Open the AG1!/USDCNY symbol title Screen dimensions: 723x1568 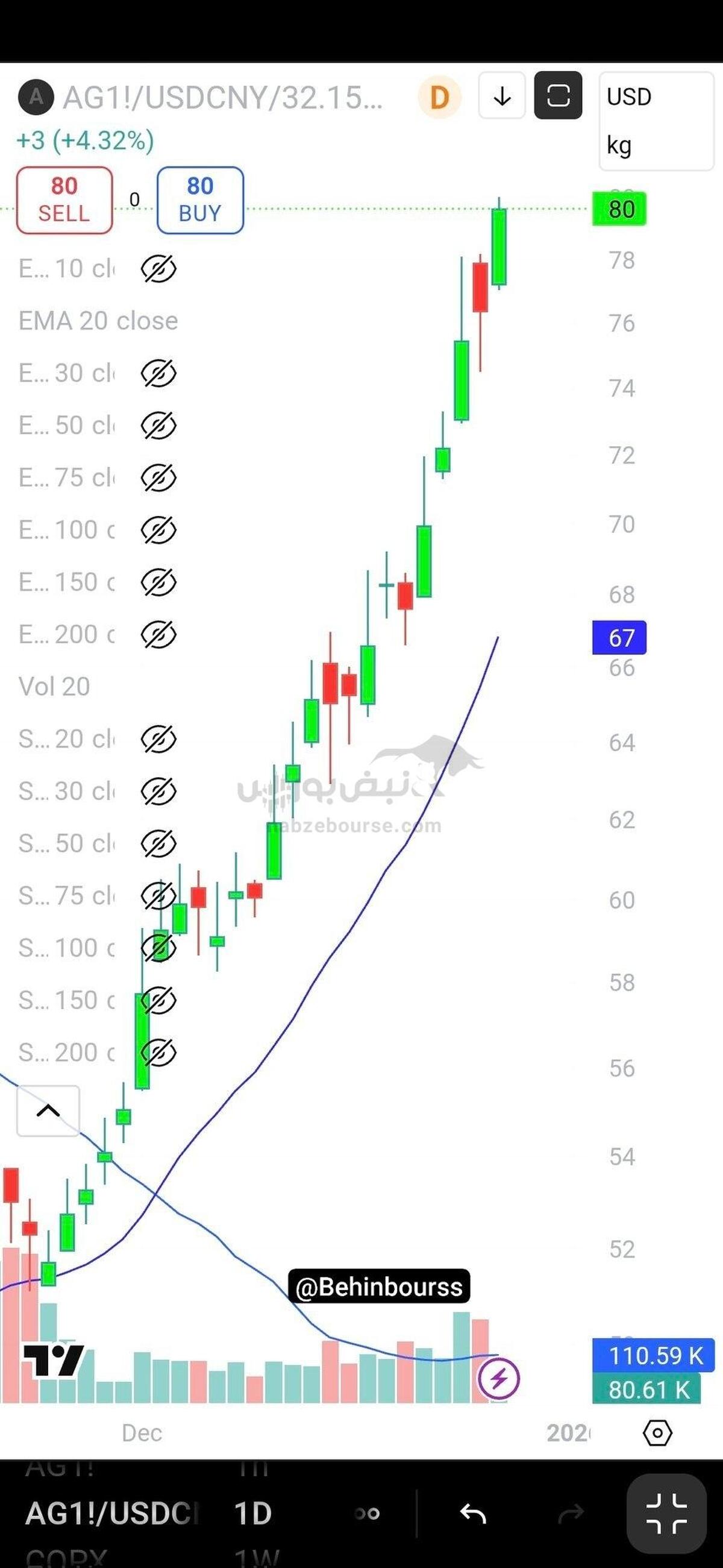pyautogui.click(x=222, y=98)
